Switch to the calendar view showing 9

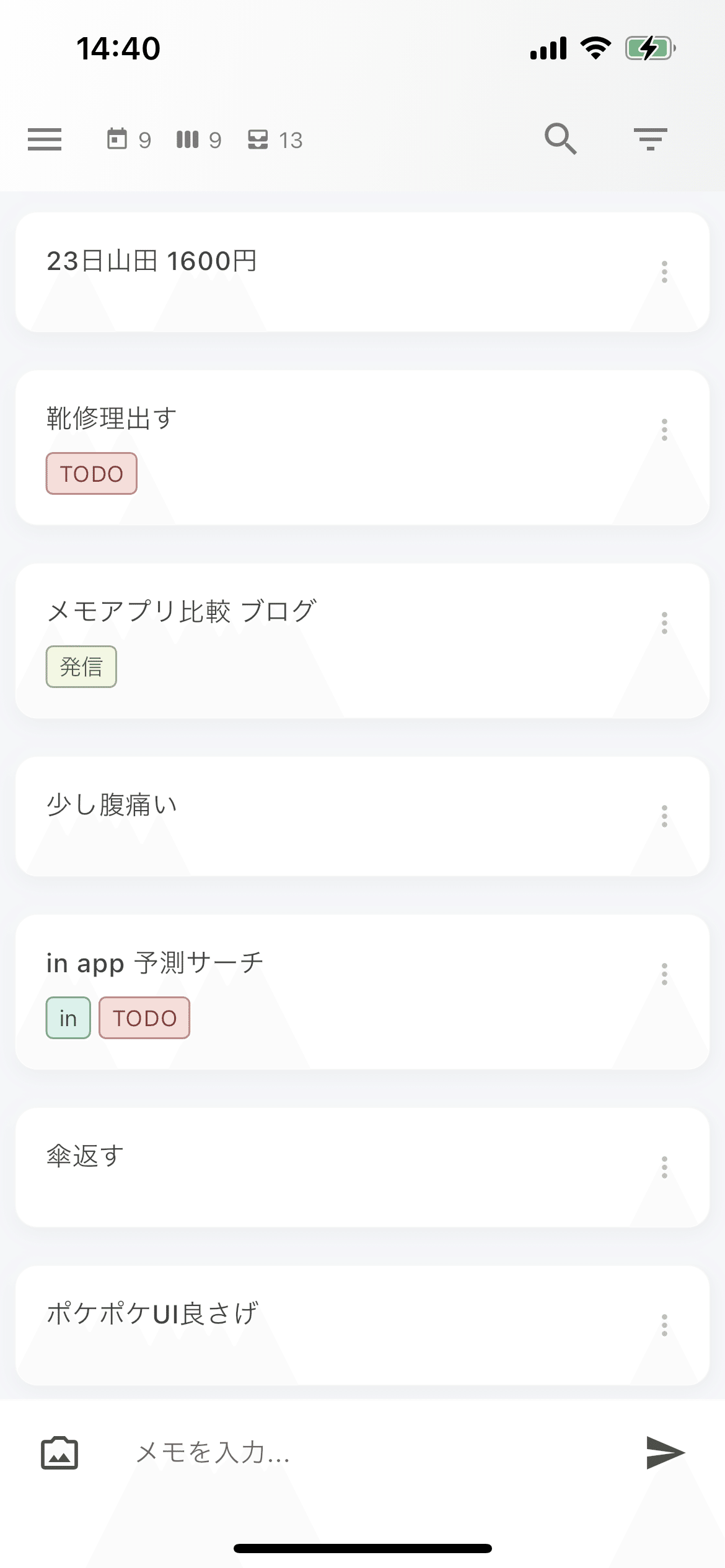pos(128,139)
